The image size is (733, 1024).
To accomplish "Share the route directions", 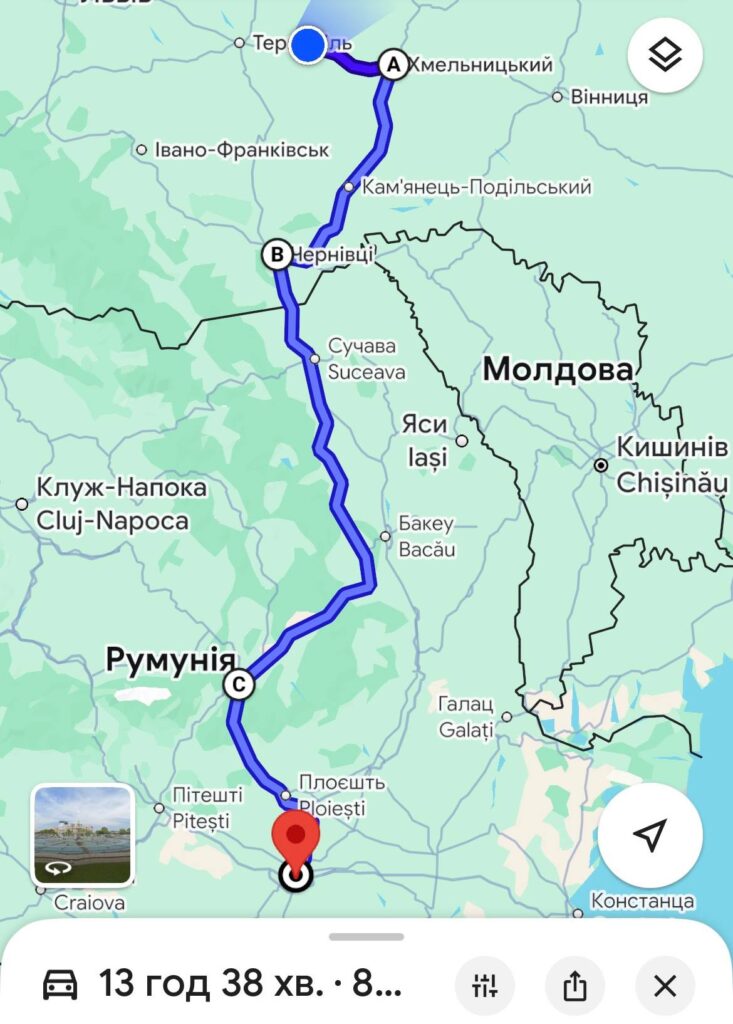I will (x=574, y=986).
